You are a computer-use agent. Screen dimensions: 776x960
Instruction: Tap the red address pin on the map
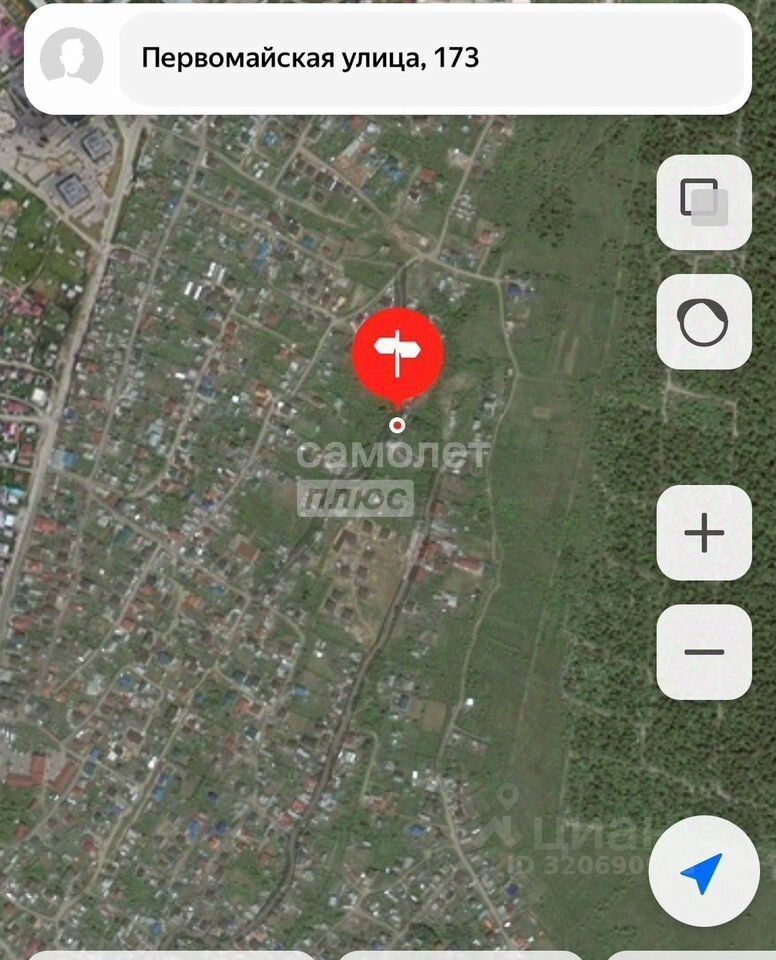click(x=397, y=352)
